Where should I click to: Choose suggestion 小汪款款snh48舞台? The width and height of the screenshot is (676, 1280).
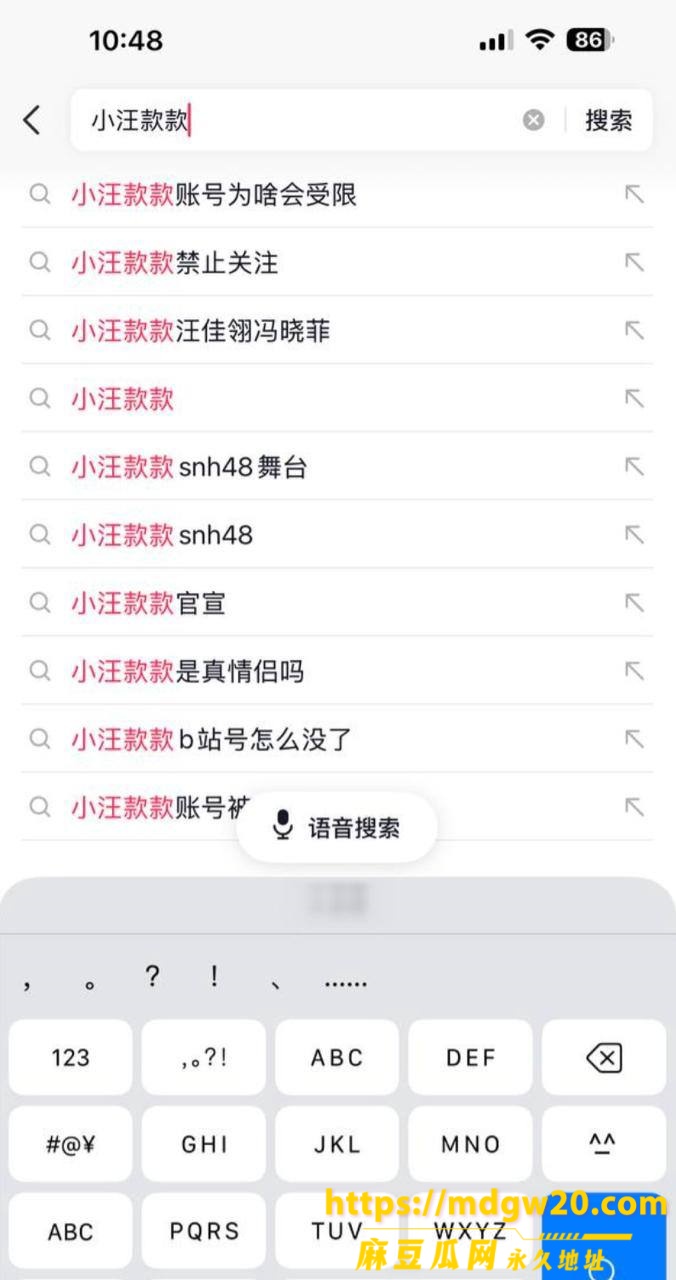click(338, 466)
